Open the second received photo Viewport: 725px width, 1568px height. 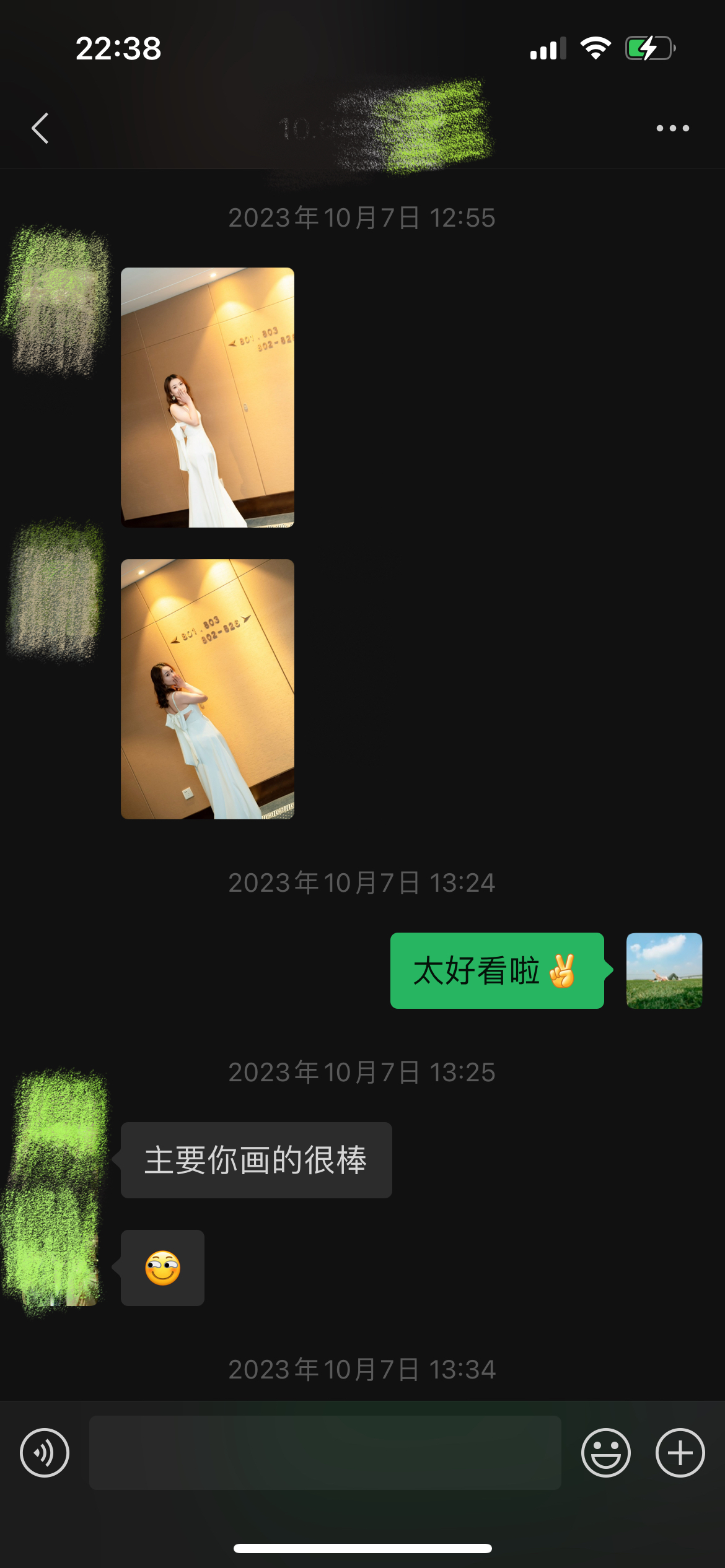tap(207, 689)
